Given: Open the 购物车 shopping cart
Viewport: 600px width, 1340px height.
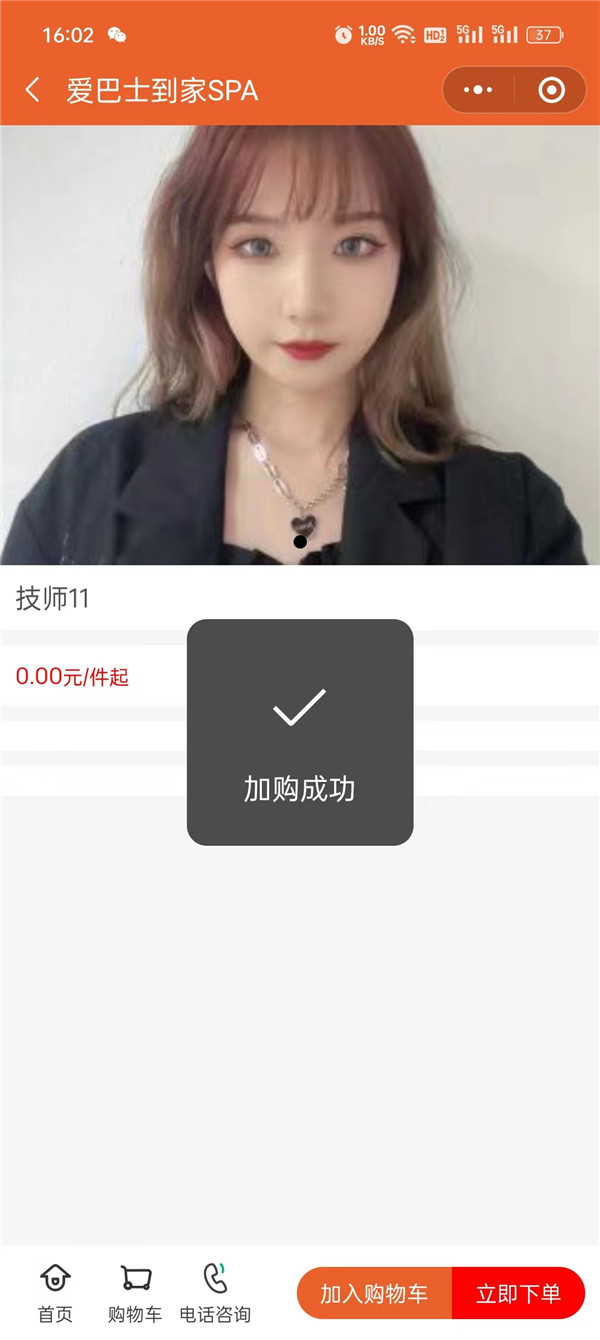Looking at the screenshot, I should pos(135,1292).
